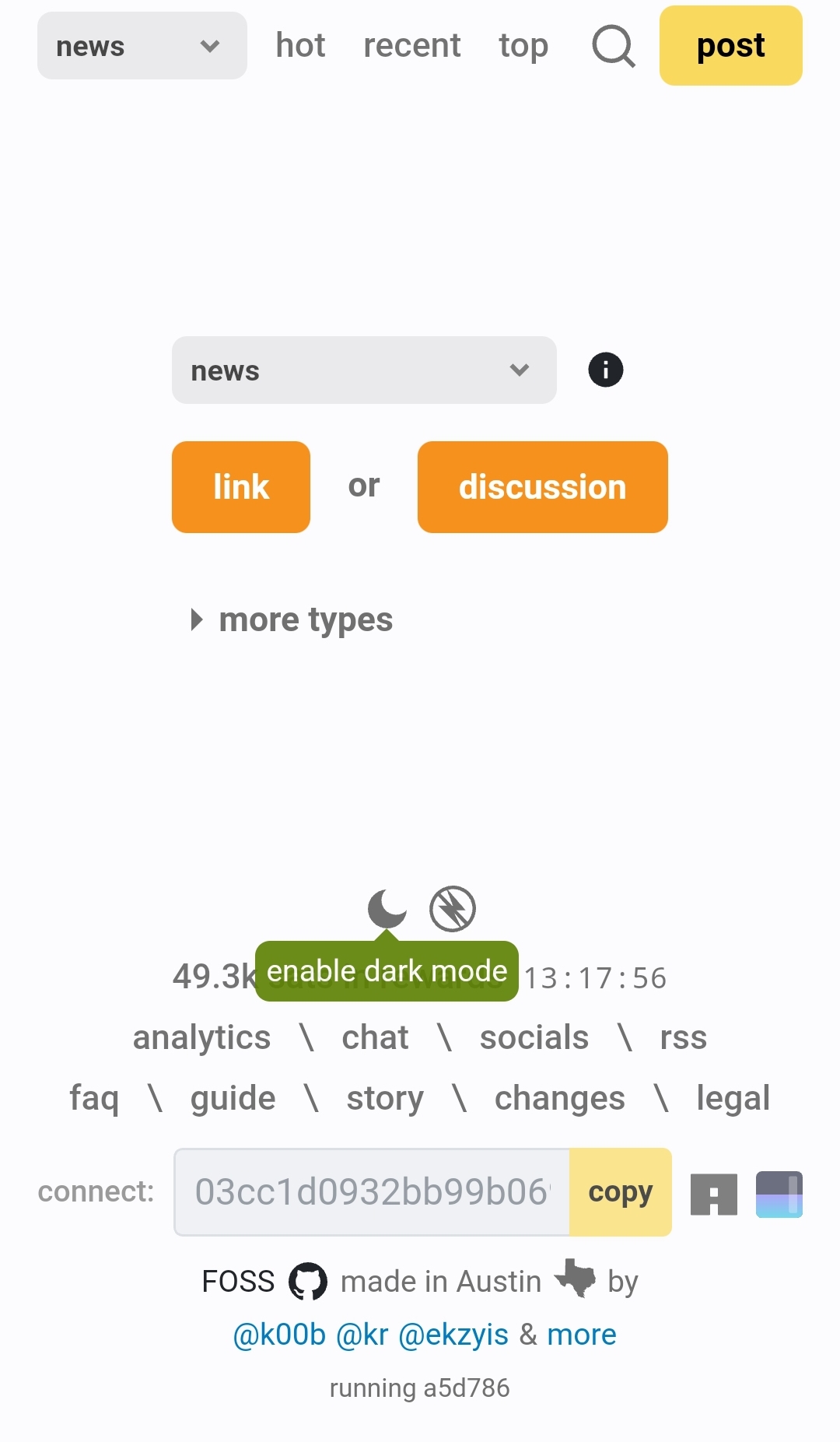Choose discussion as the post type

point(542,487)
